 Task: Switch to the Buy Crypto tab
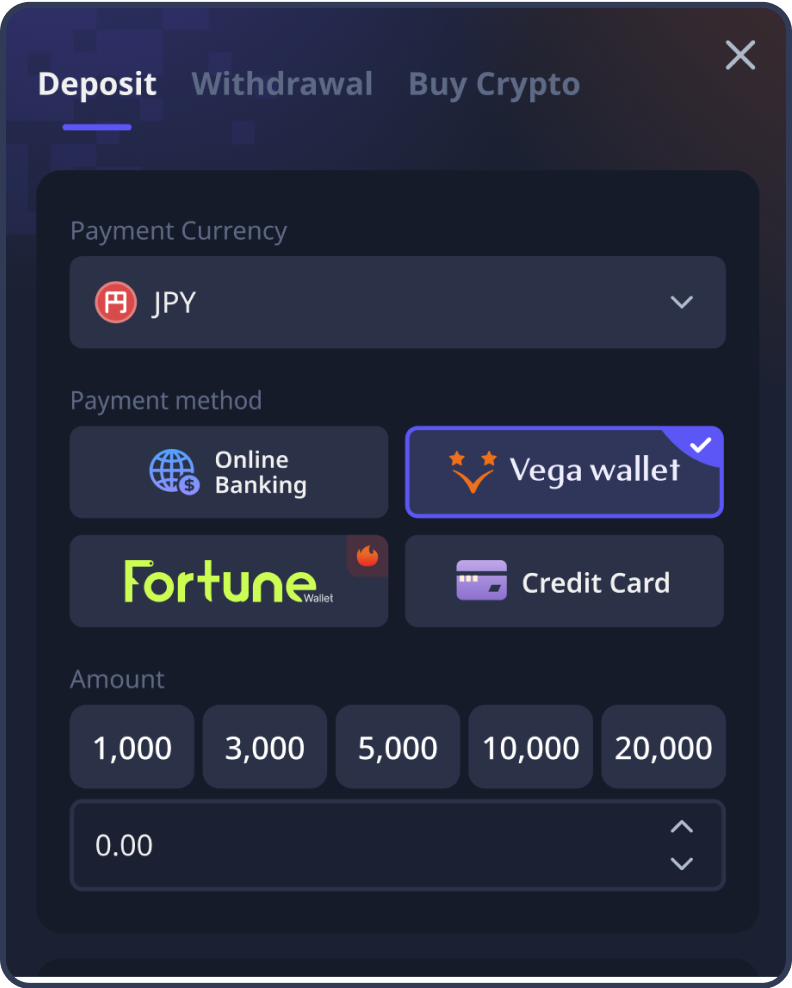click(x=494, y=84)
